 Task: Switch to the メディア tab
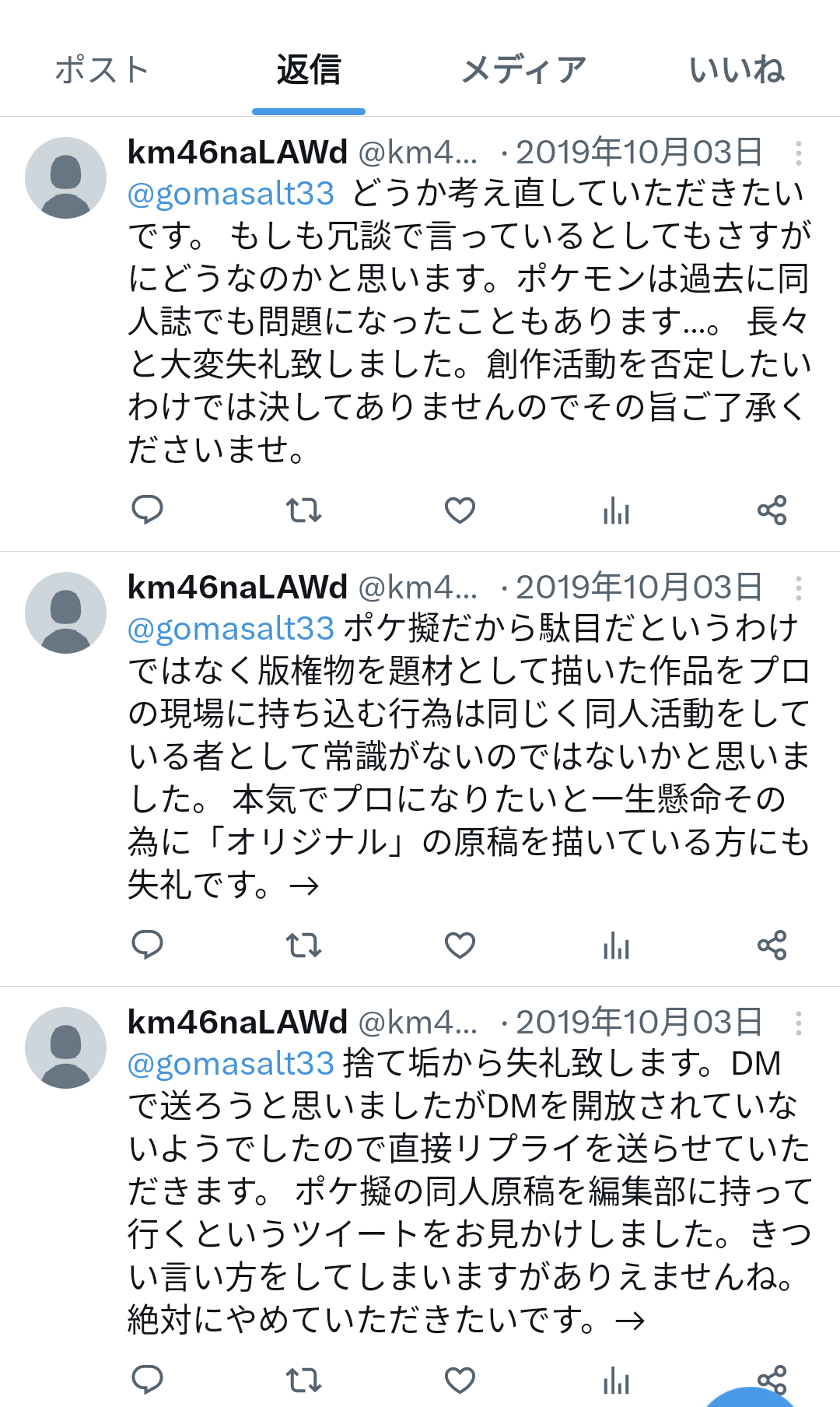[x=523, y=70]
